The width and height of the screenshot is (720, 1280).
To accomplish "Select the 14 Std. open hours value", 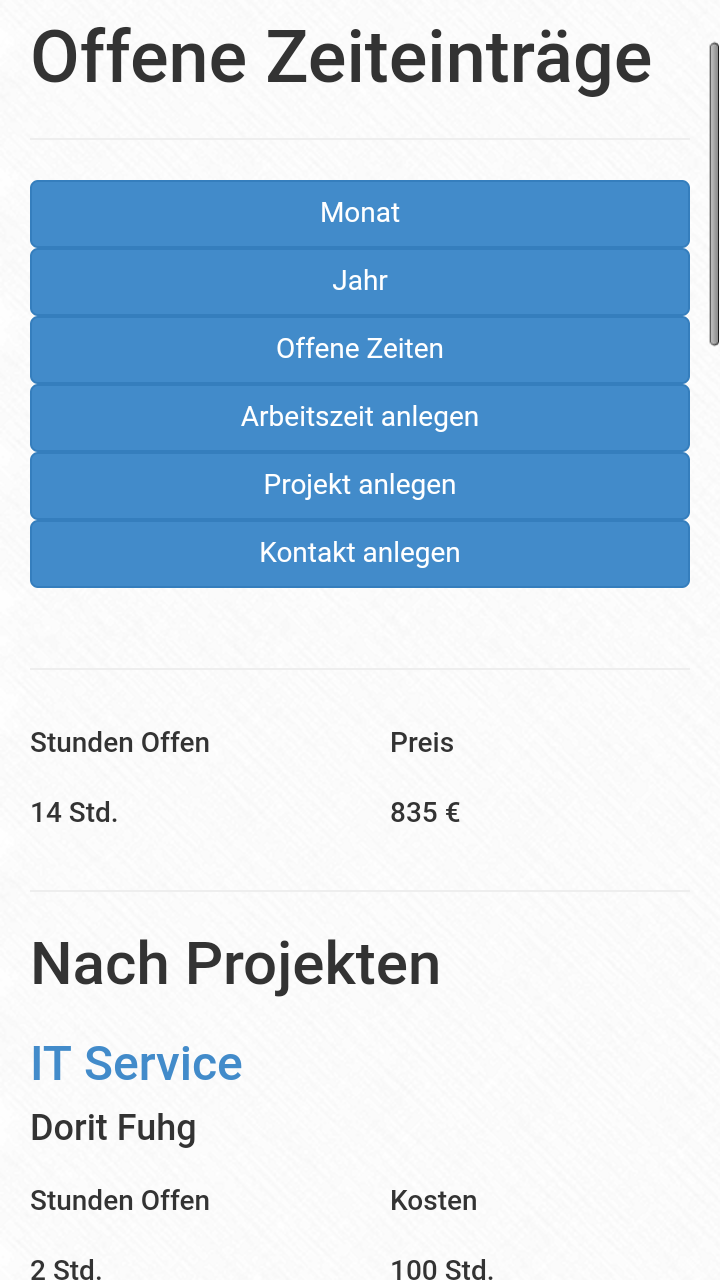I will click(x=73, y=812).
